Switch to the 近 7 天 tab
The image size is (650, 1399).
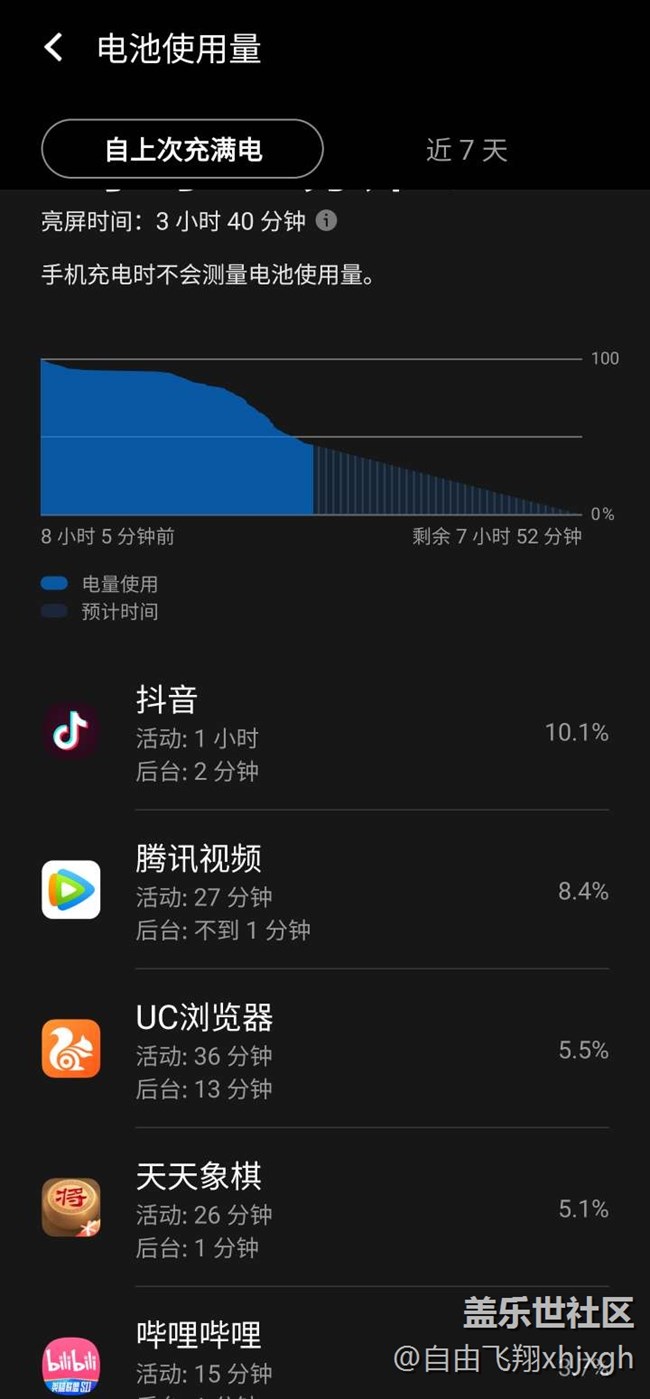pos(466,150)
